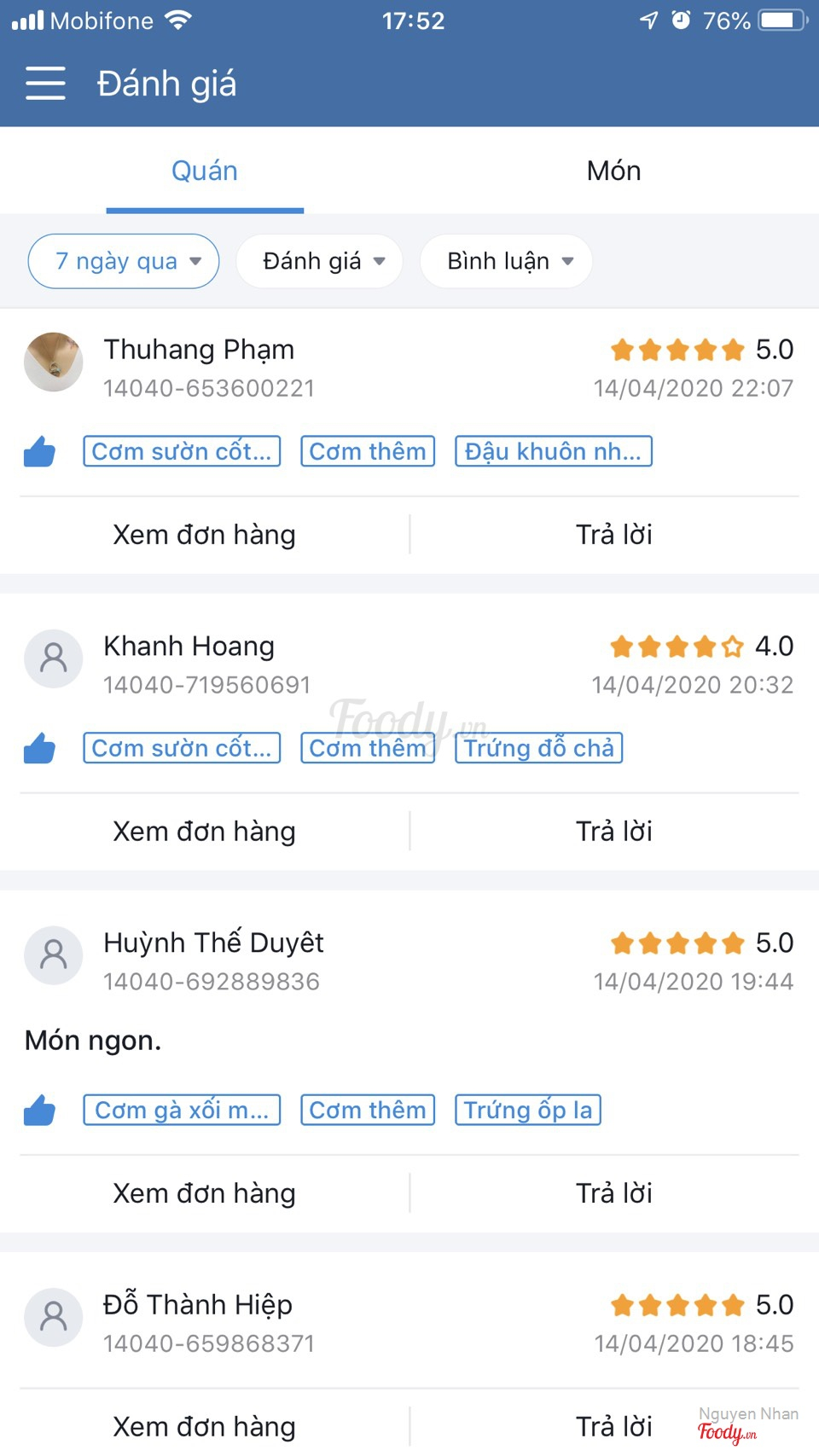View Đỗ Thành Hiệp's order
Screen dimensions: 819x1456
click(x=205, y=1426)
